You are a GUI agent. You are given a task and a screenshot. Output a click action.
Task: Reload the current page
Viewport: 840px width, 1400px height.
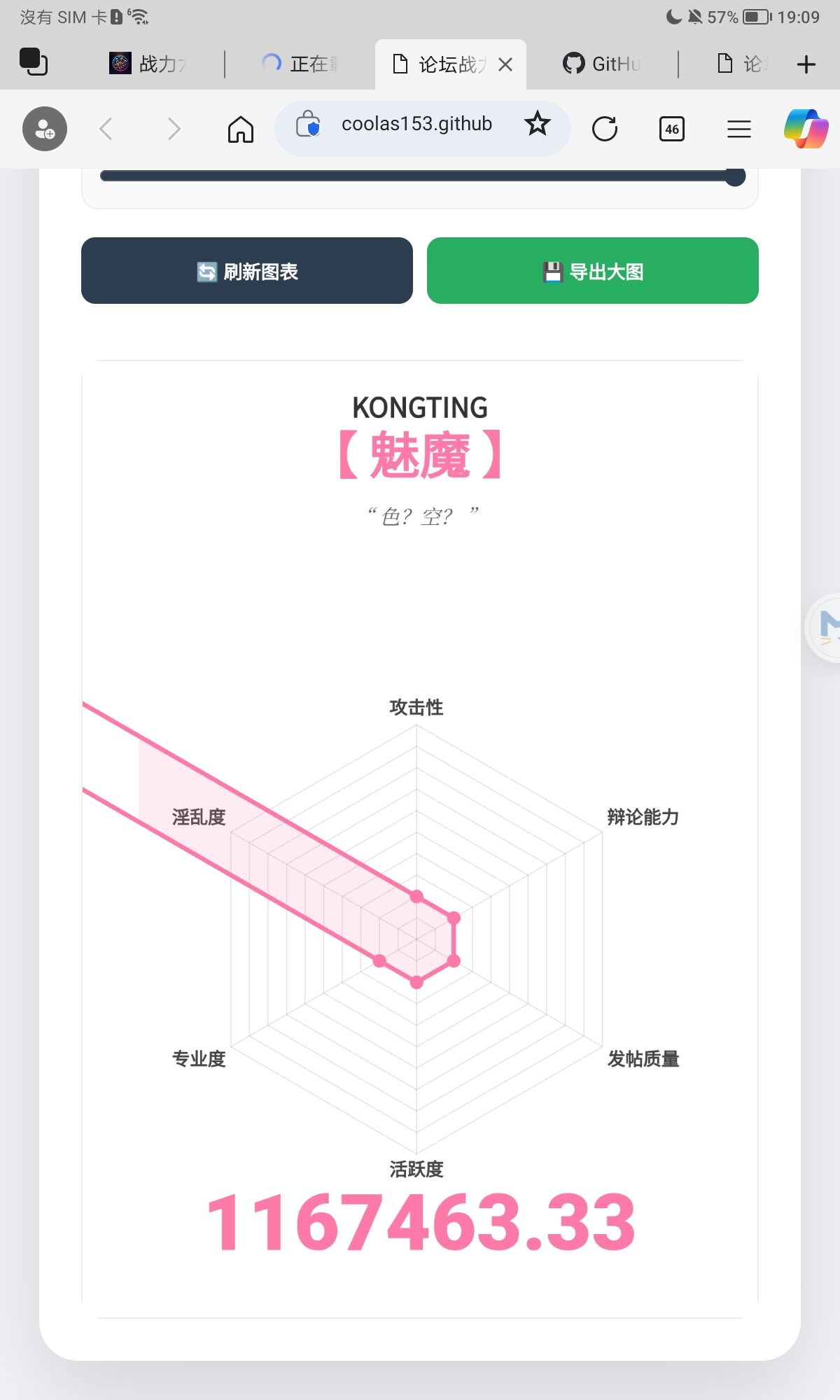coord(604,129)
